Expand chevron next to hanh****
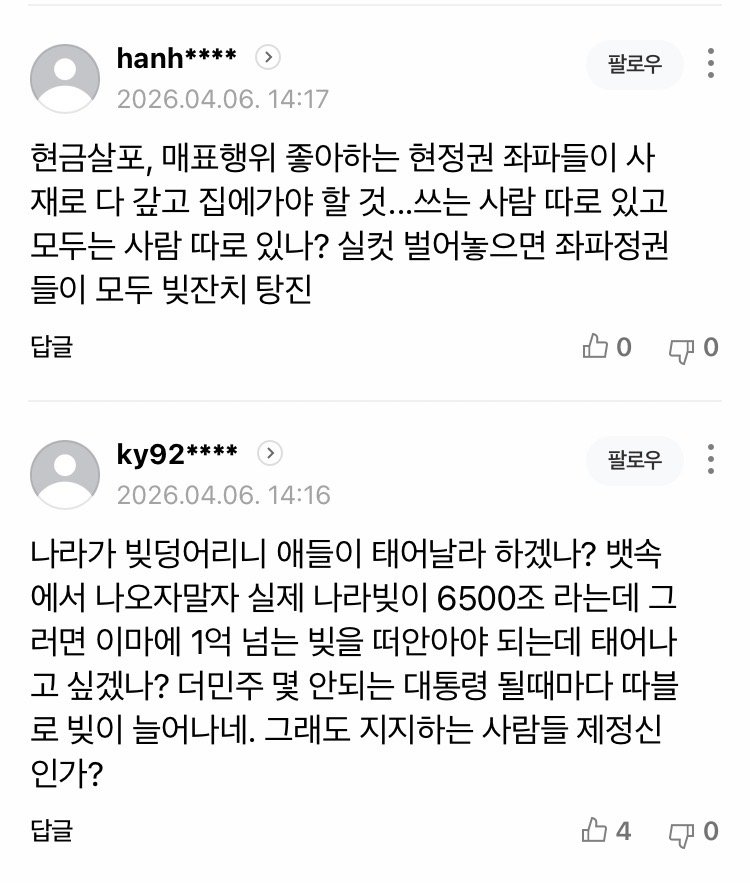Screen dimensions: 750x883 pyautogui.click(x=268, y=58)
